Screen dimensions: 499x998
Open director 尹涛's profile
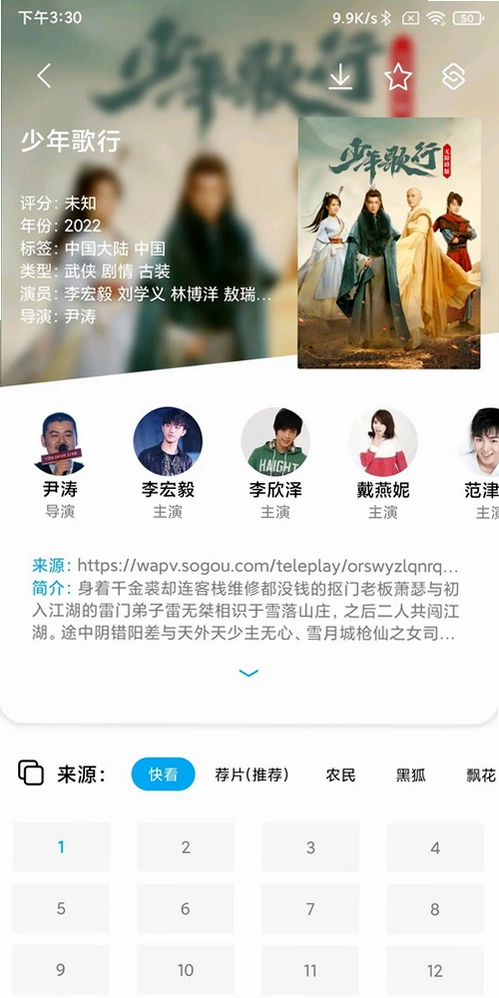pos(60,463)
